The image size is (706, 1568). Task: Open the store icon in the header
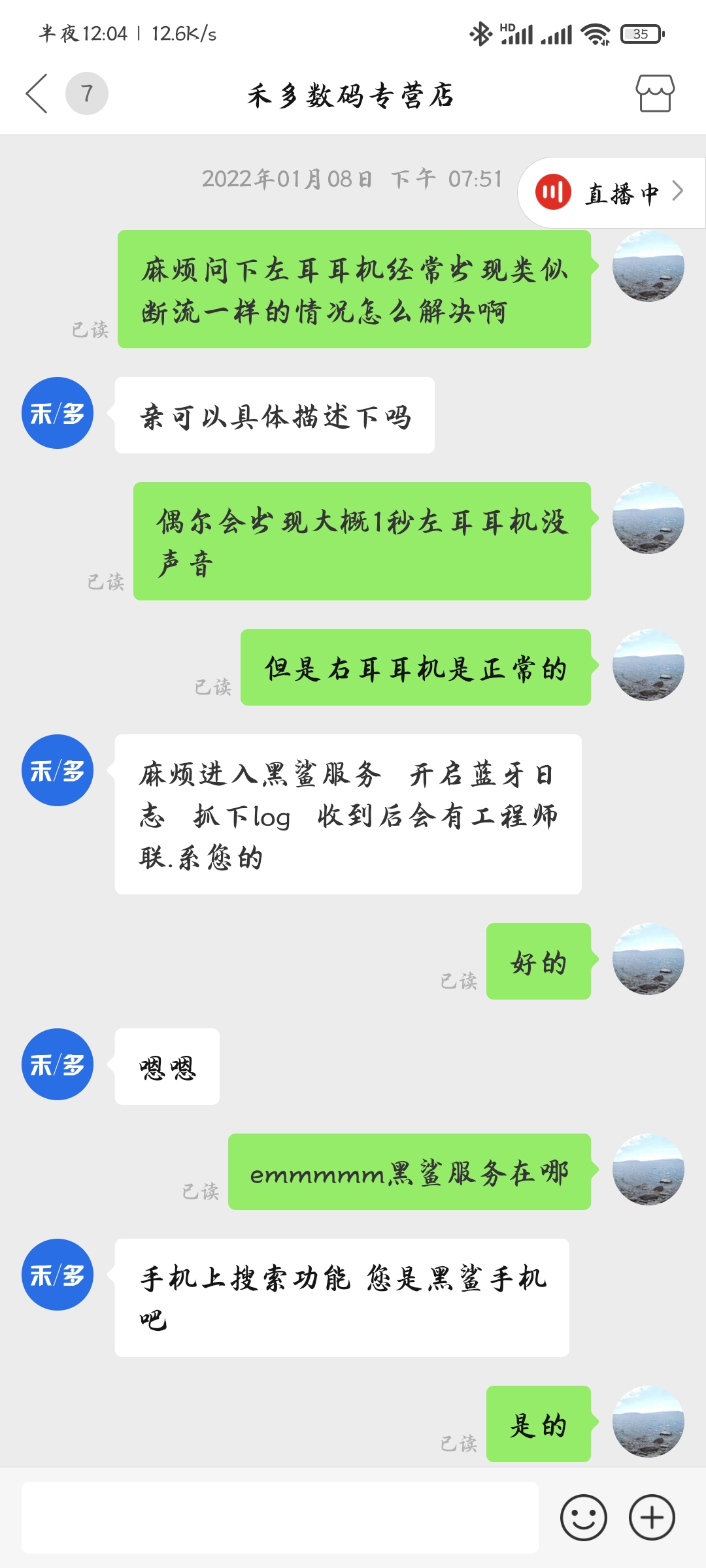(x=654, y=93)
